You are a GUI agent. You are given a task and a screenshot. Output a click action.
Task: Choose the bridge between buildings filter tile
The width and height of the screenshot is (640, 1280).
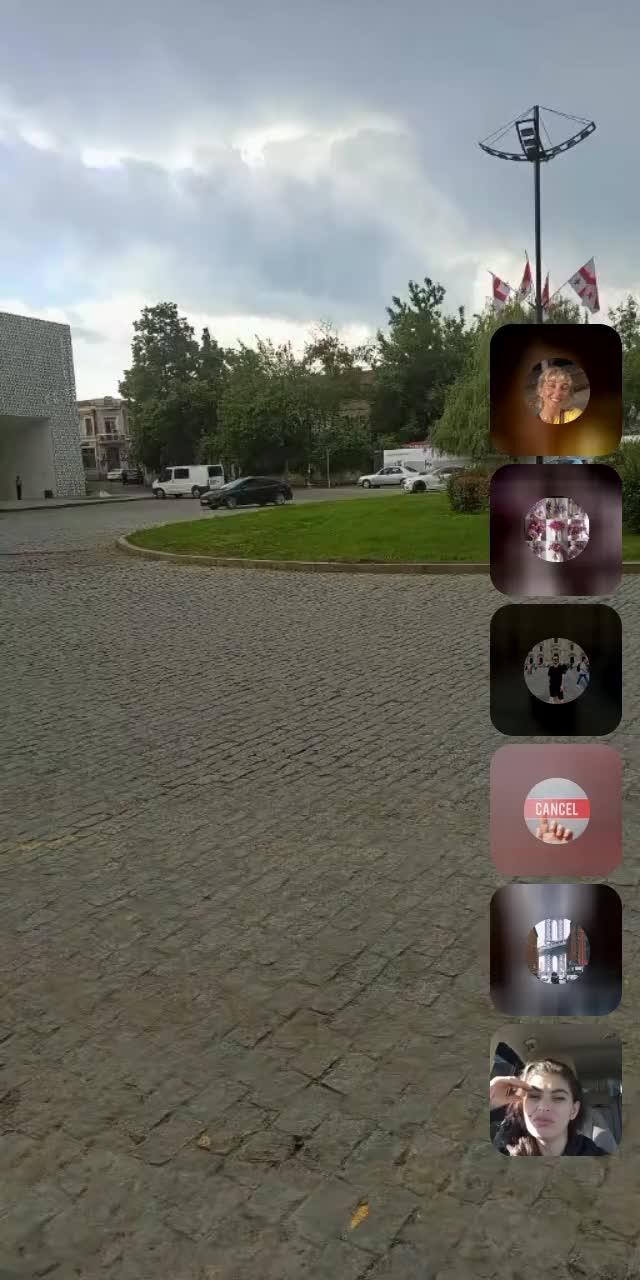click(x=556, y=950)
